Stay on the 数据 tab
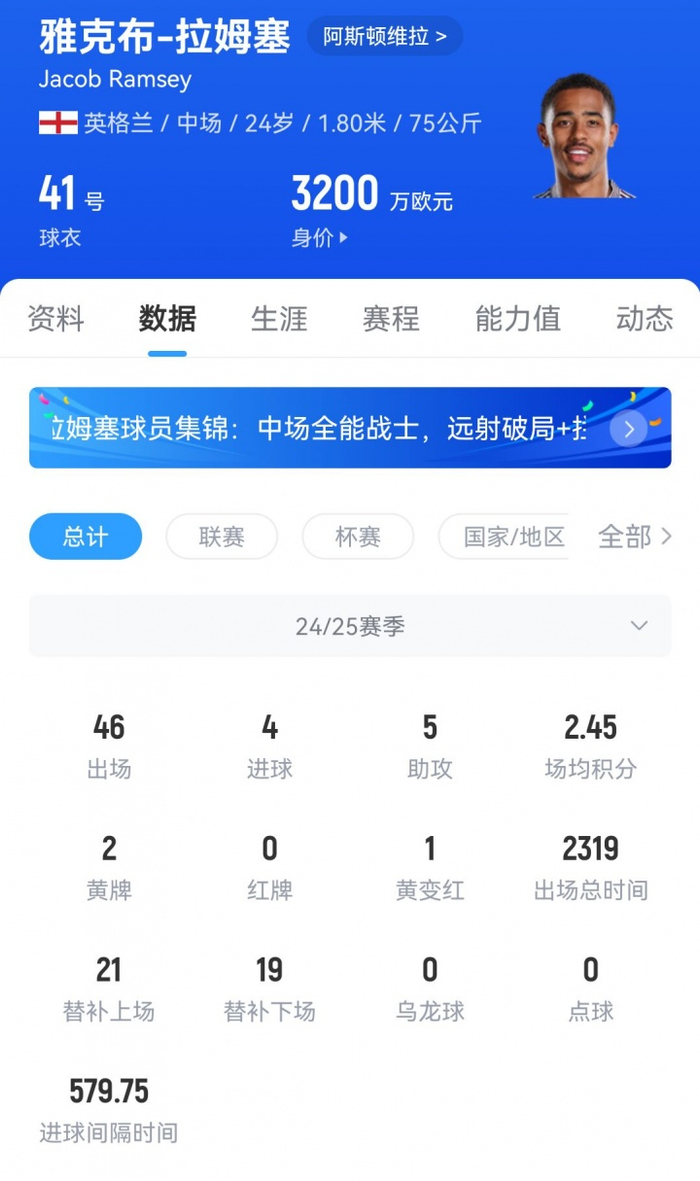The width and height of the screenshot is (700, 1181). pyautogui.click(x=167, y=319)
